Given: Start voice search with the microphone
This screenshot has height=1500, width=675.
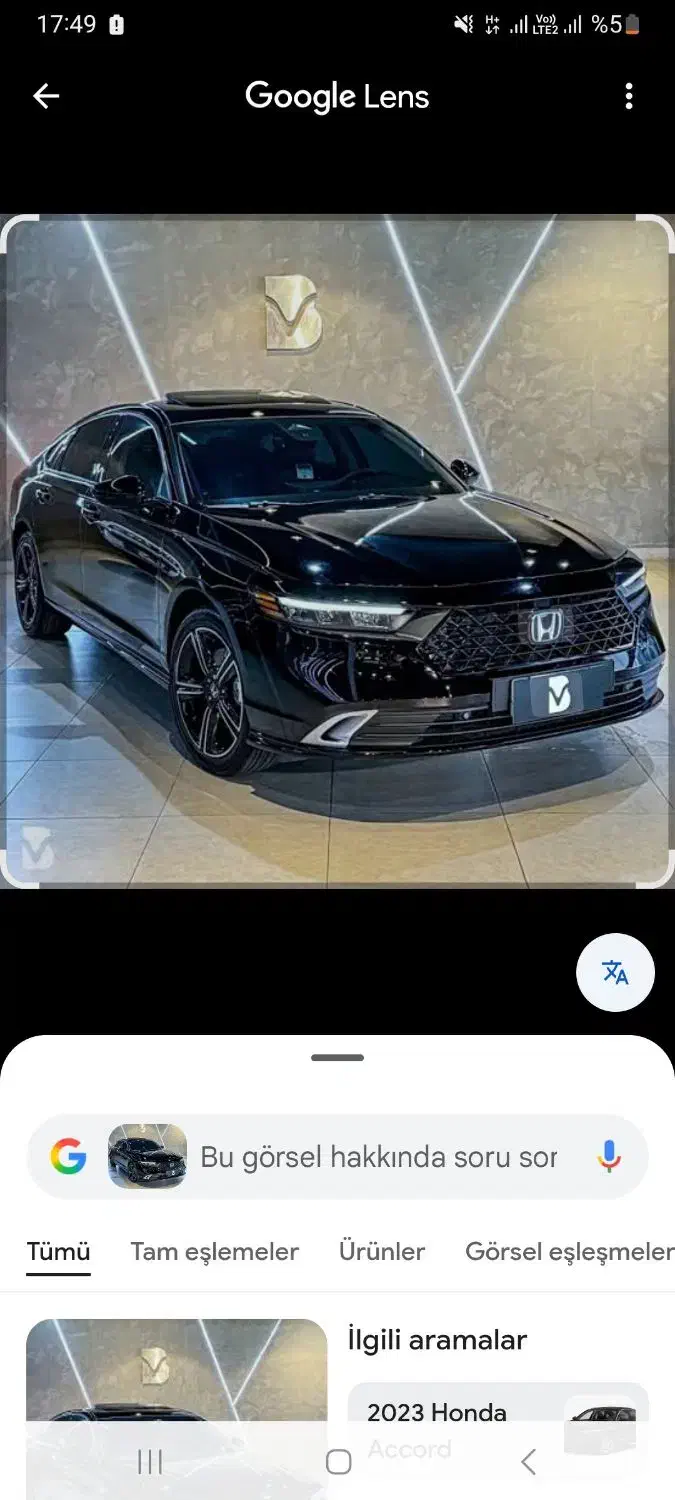Looking at the screenshot, I should 609,1157.
